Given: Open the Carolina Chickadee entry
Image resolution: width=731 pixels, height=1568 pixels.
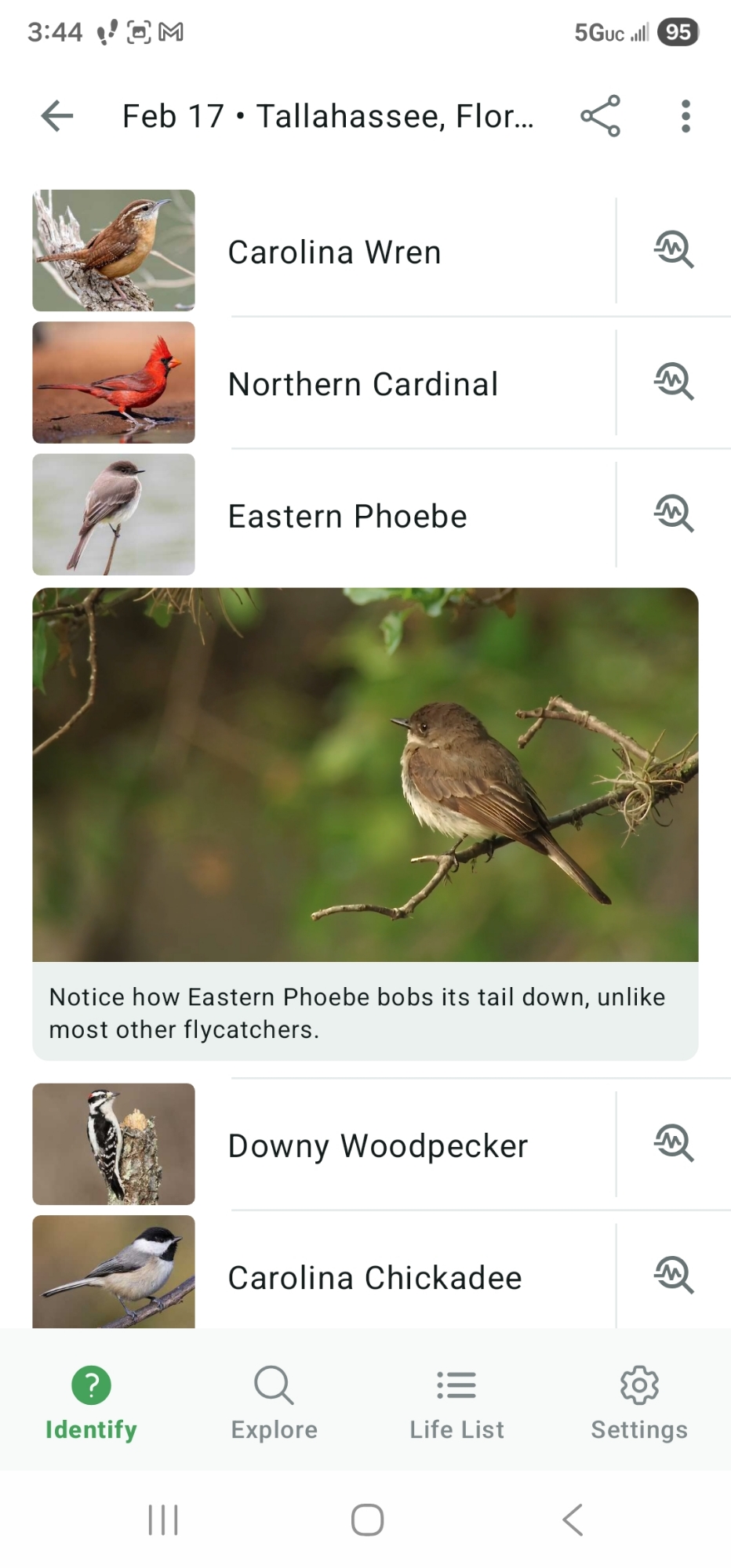Looking at the screenshot, I should (374, 1277).
